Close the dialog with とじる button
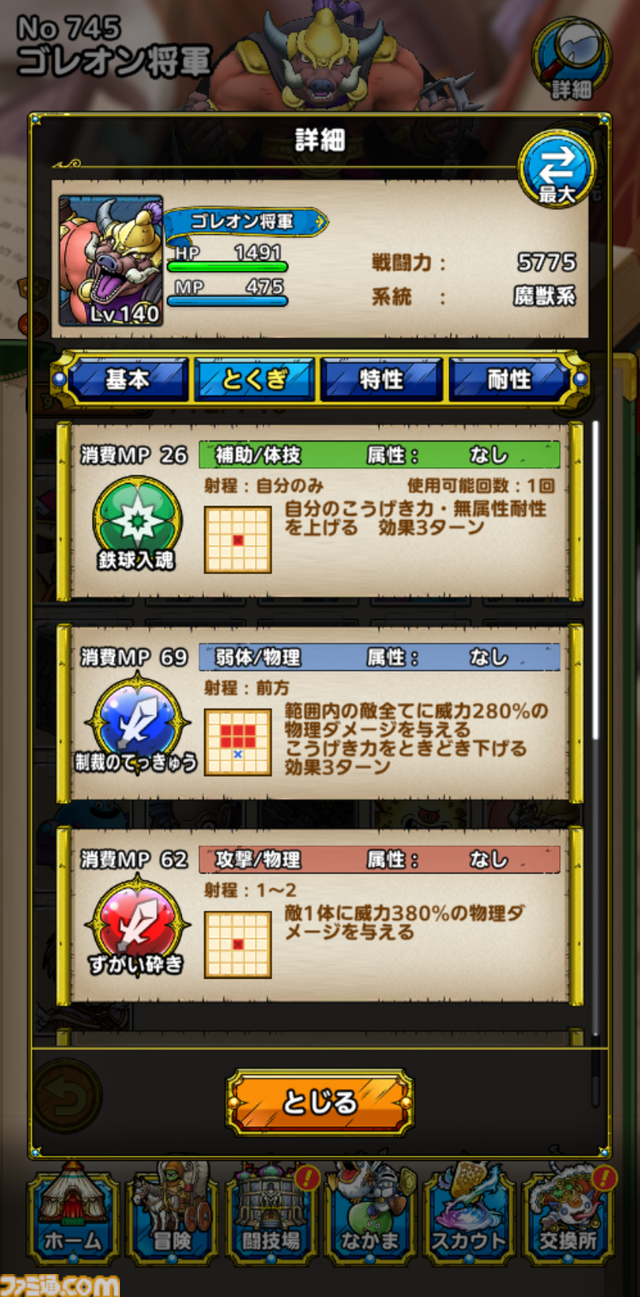This screenshot has height=1297, width=640. (320, 1102)
